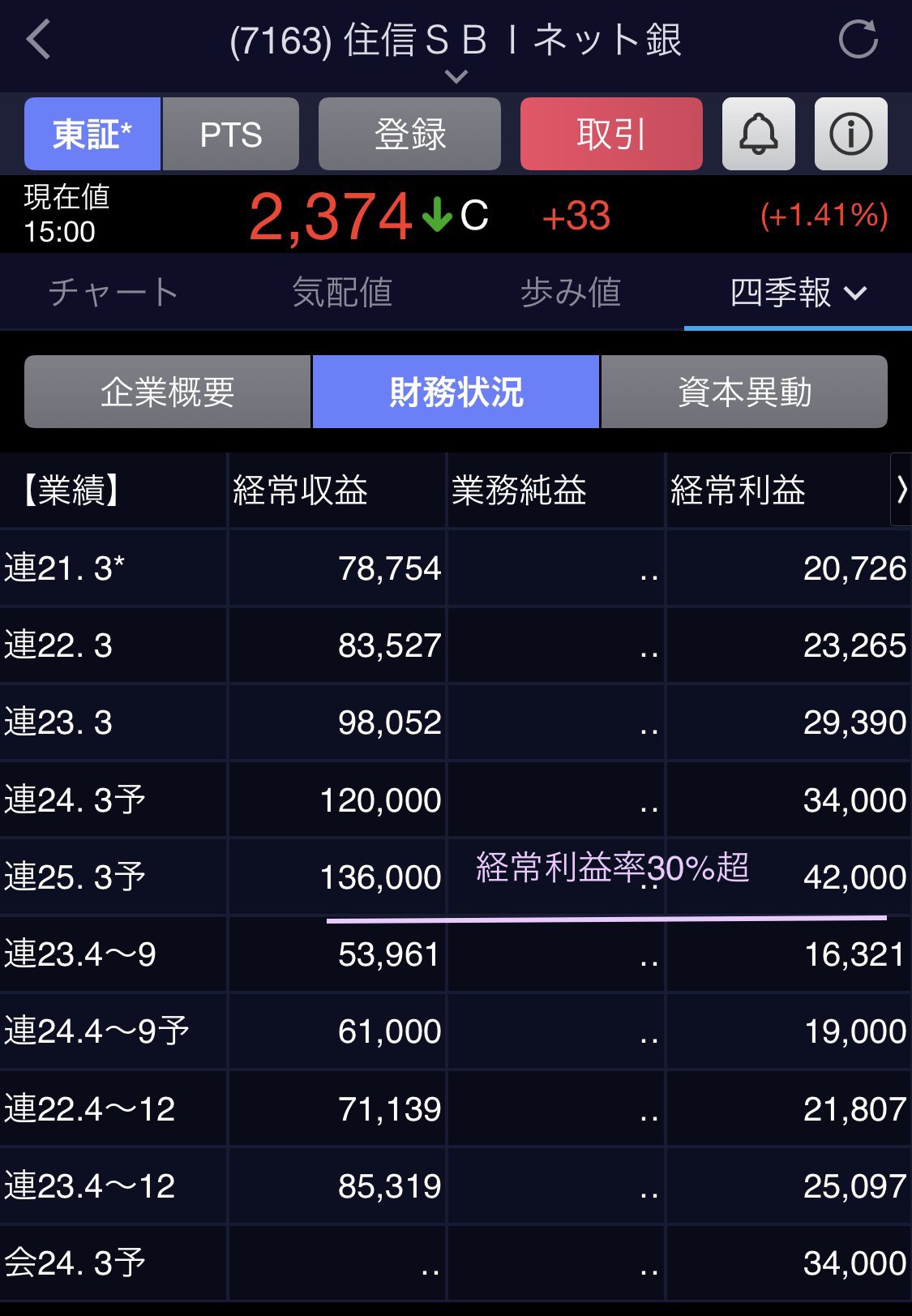This screenshot has width=912, height=1316.
Task: Open the 気配値 tab
Action: coord(342,293)
